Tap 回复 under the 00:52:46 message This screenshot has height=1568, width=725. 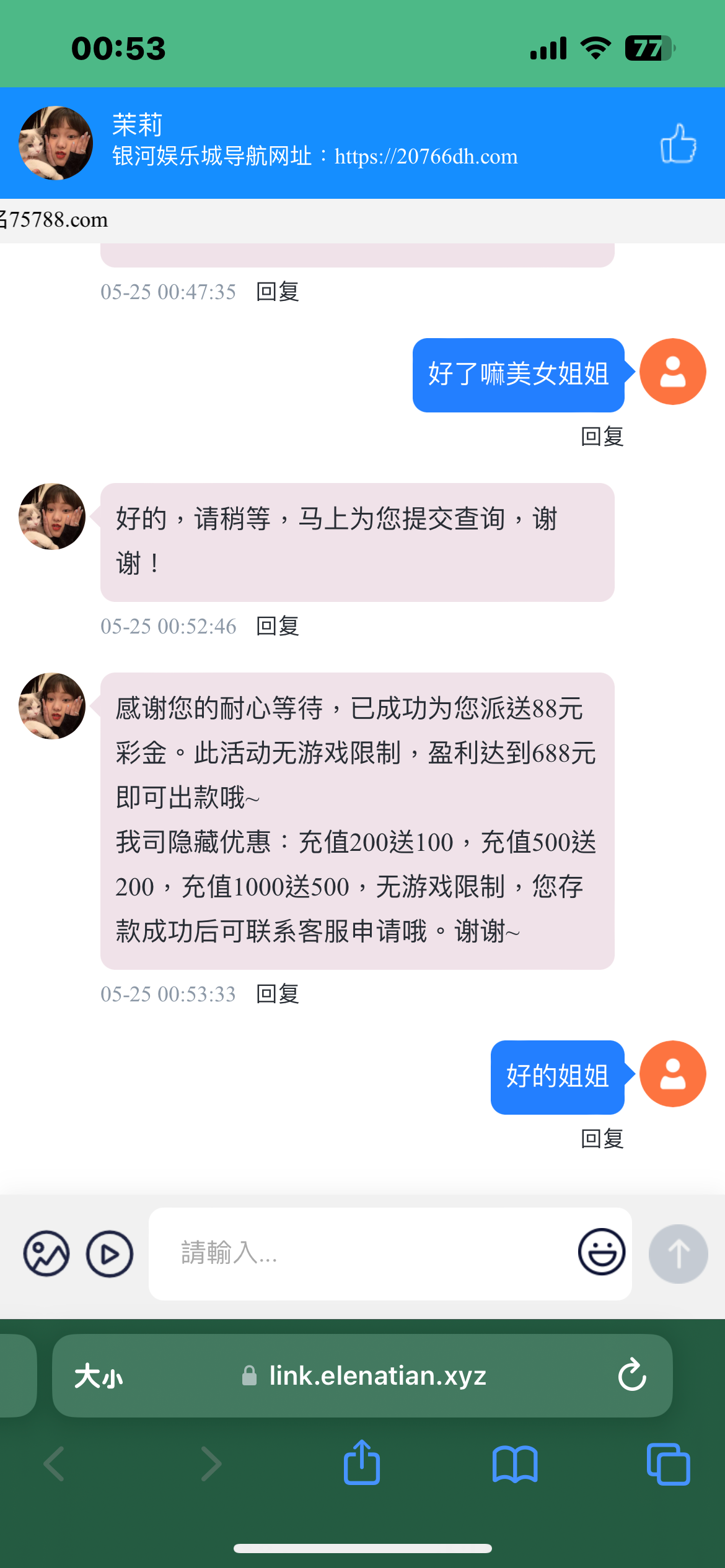tap(278, 626)
